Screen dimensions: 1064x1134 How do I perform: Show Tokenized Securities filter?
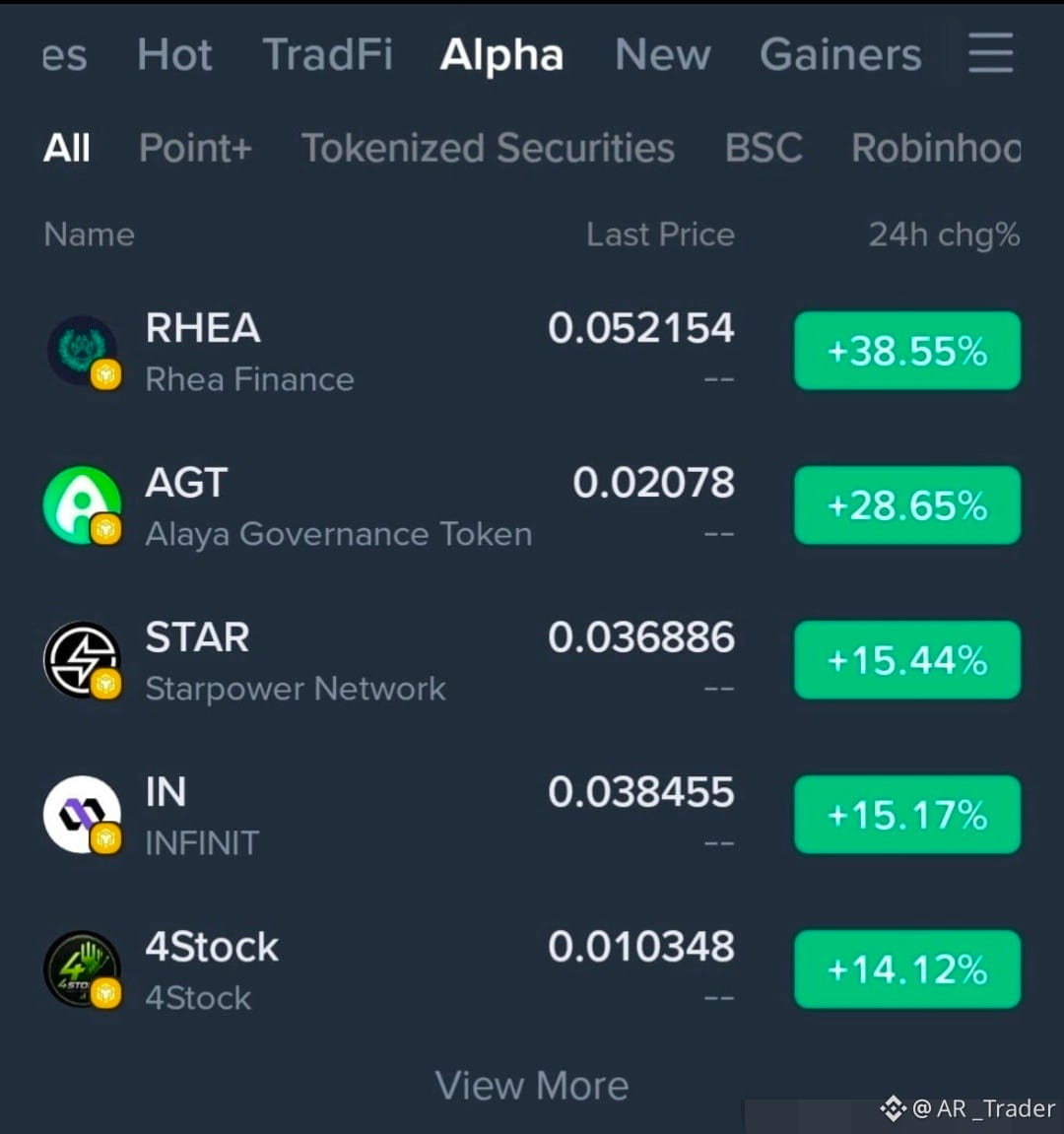coord(489,148)
